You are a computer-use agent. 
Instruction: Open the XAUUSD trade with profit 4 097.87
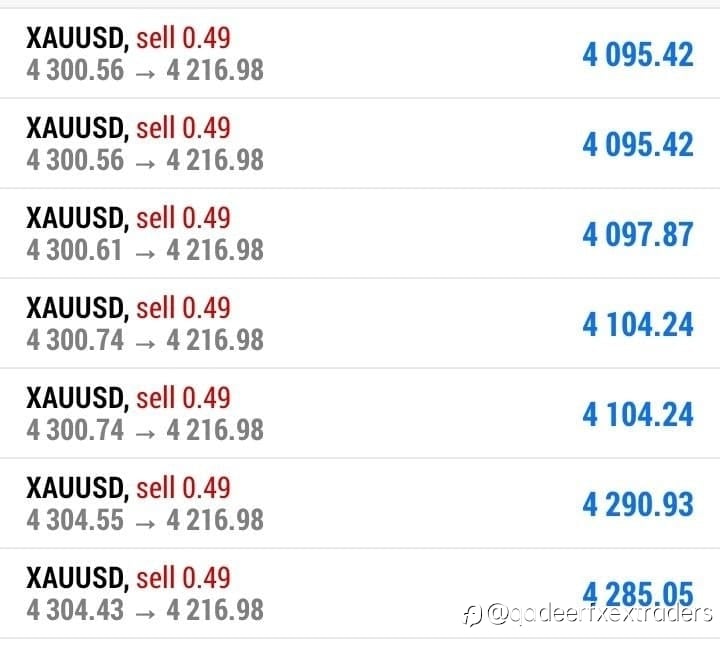click(360, 233)
